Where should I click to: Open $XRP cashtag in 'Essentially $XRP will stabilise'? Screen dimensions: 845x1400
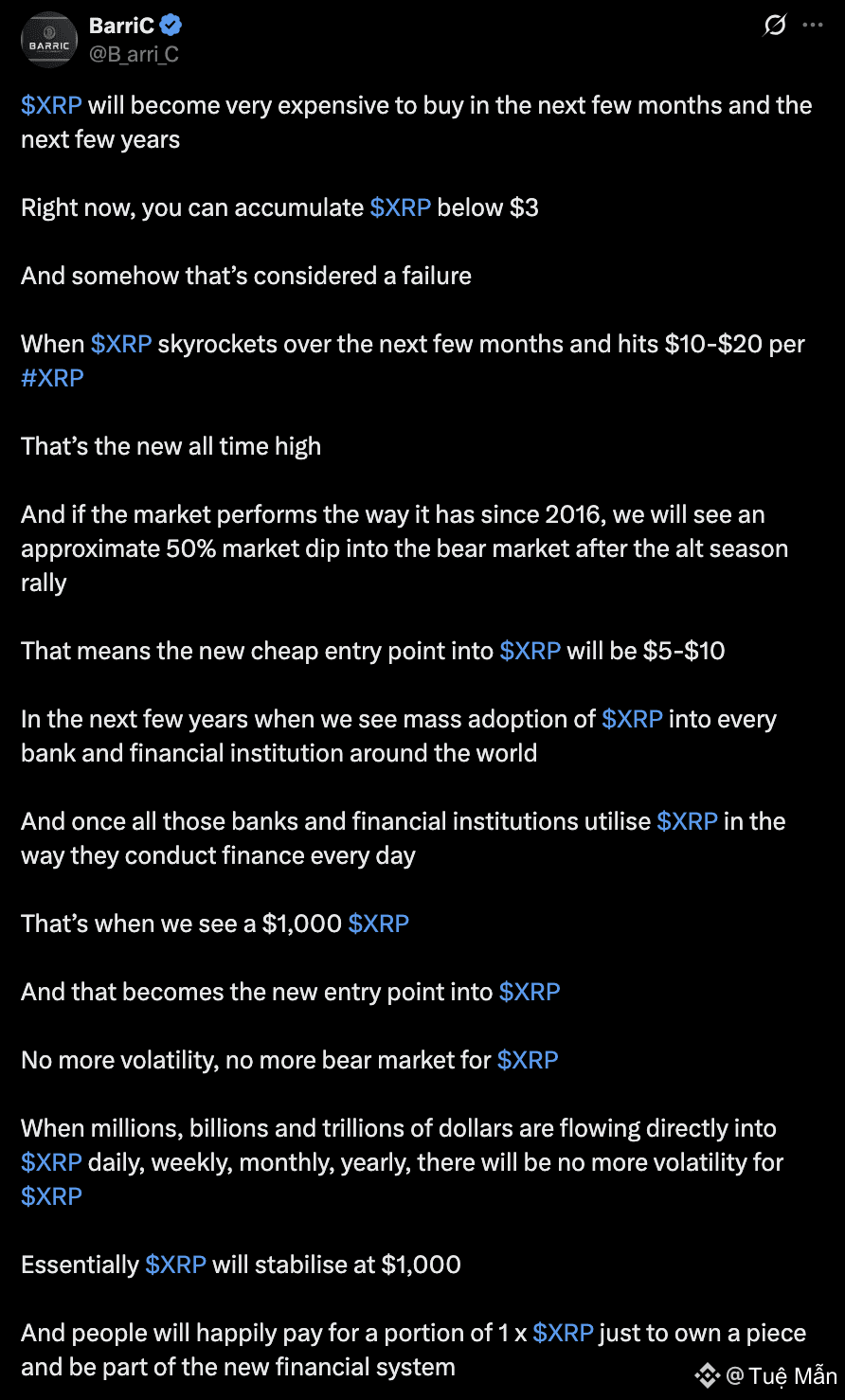click(176, 1265)
